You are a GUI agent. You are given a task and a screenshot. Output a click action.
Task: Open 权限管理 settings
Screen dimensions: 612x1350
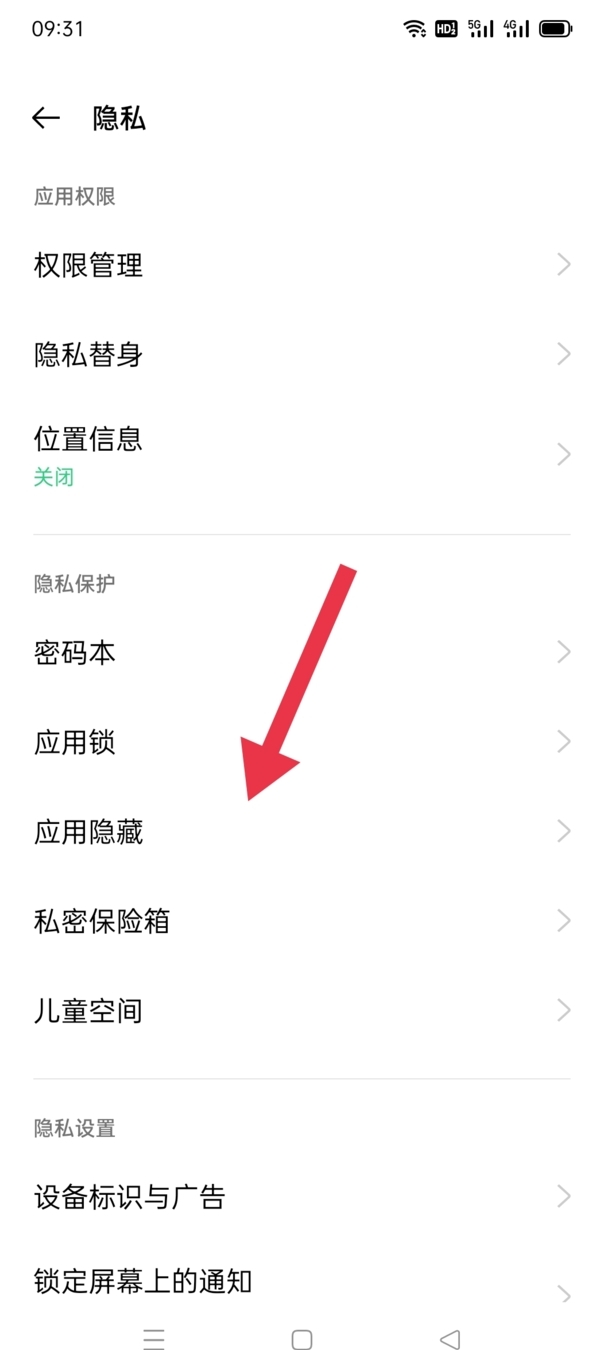coord(306,265)
